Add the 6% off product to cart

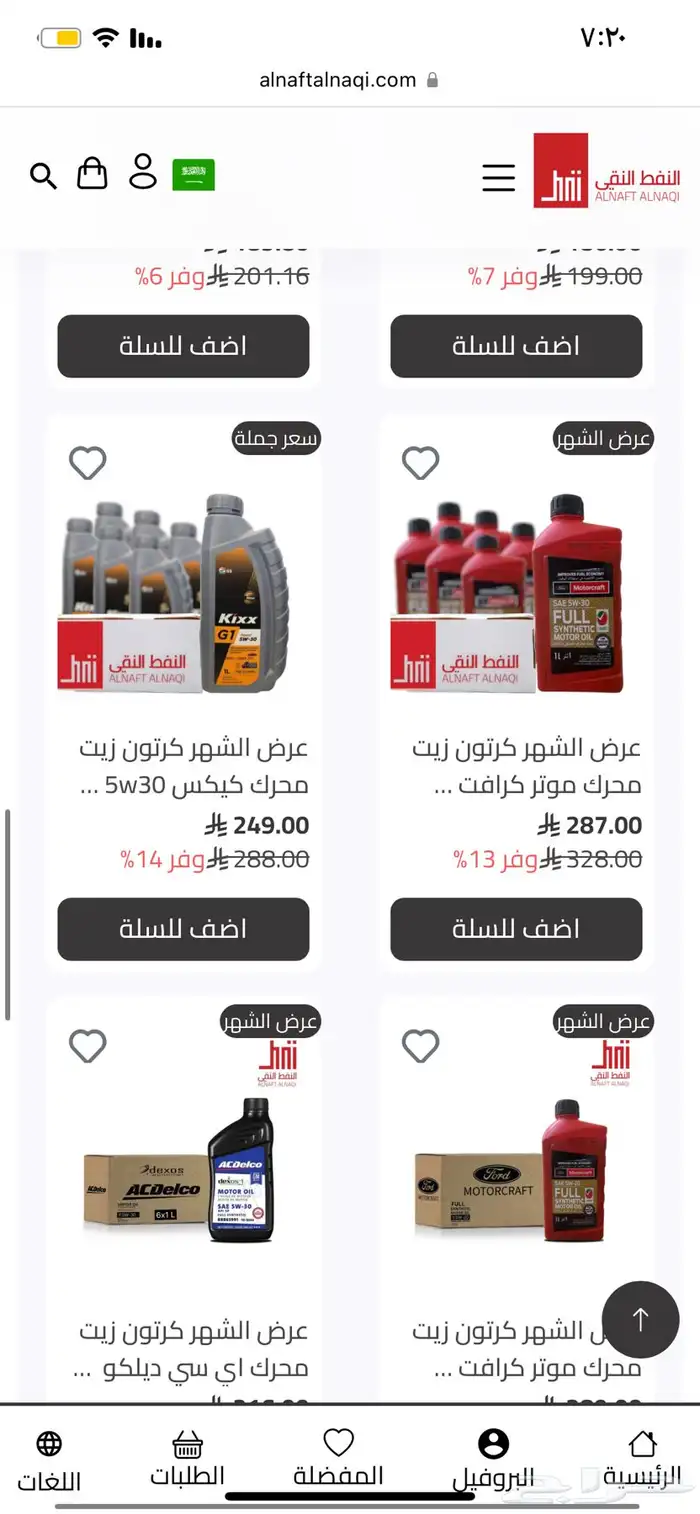pos(183,346)
